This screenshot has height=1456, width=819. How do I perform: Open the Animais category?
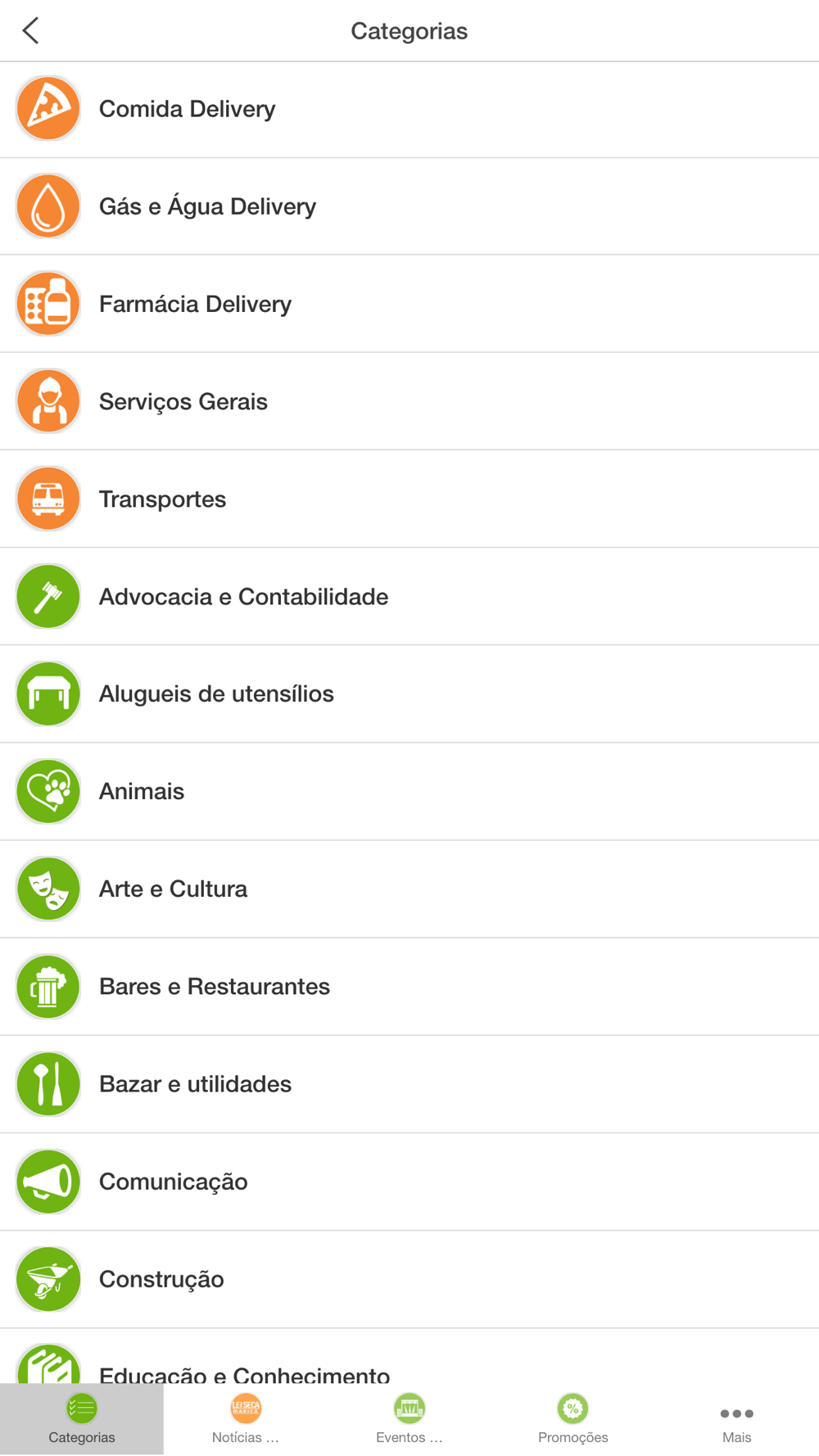(x=409, y=792)
